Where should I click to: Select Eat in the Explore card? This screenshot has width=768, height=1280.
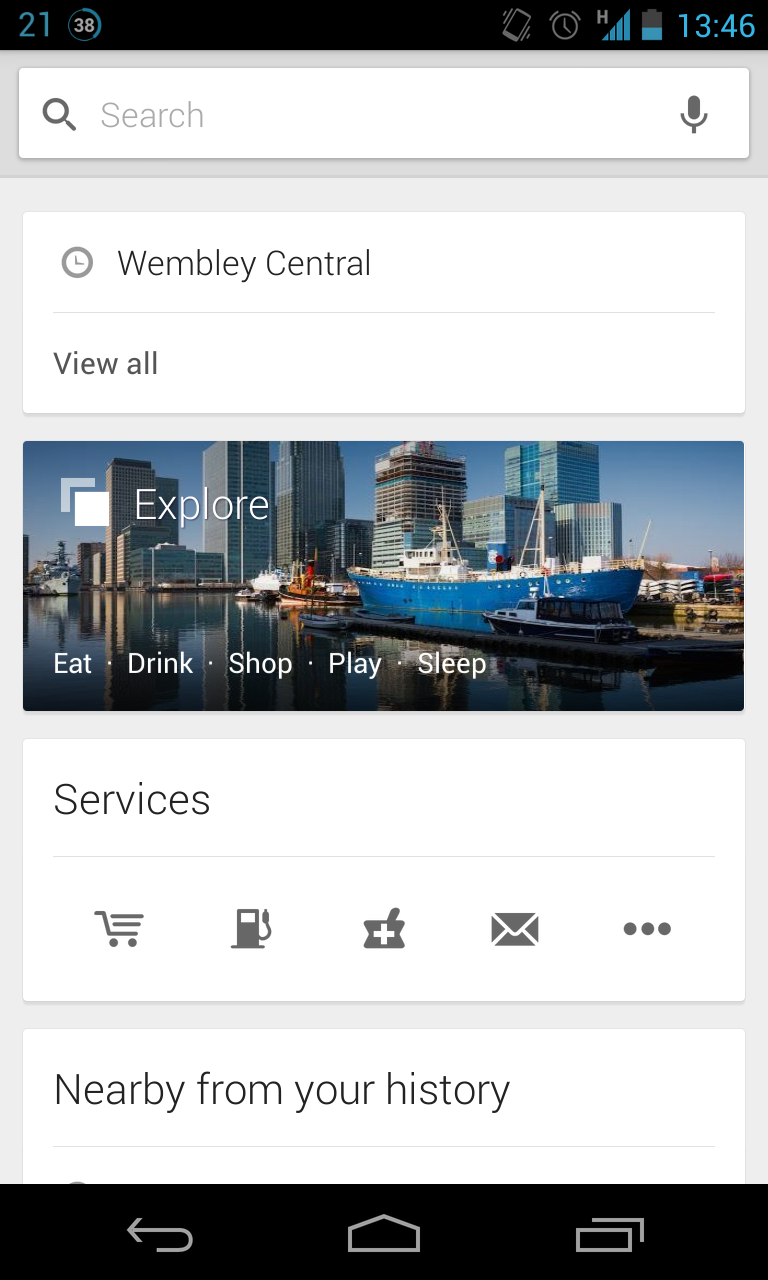pyautogui.click(x=73, y=664)
